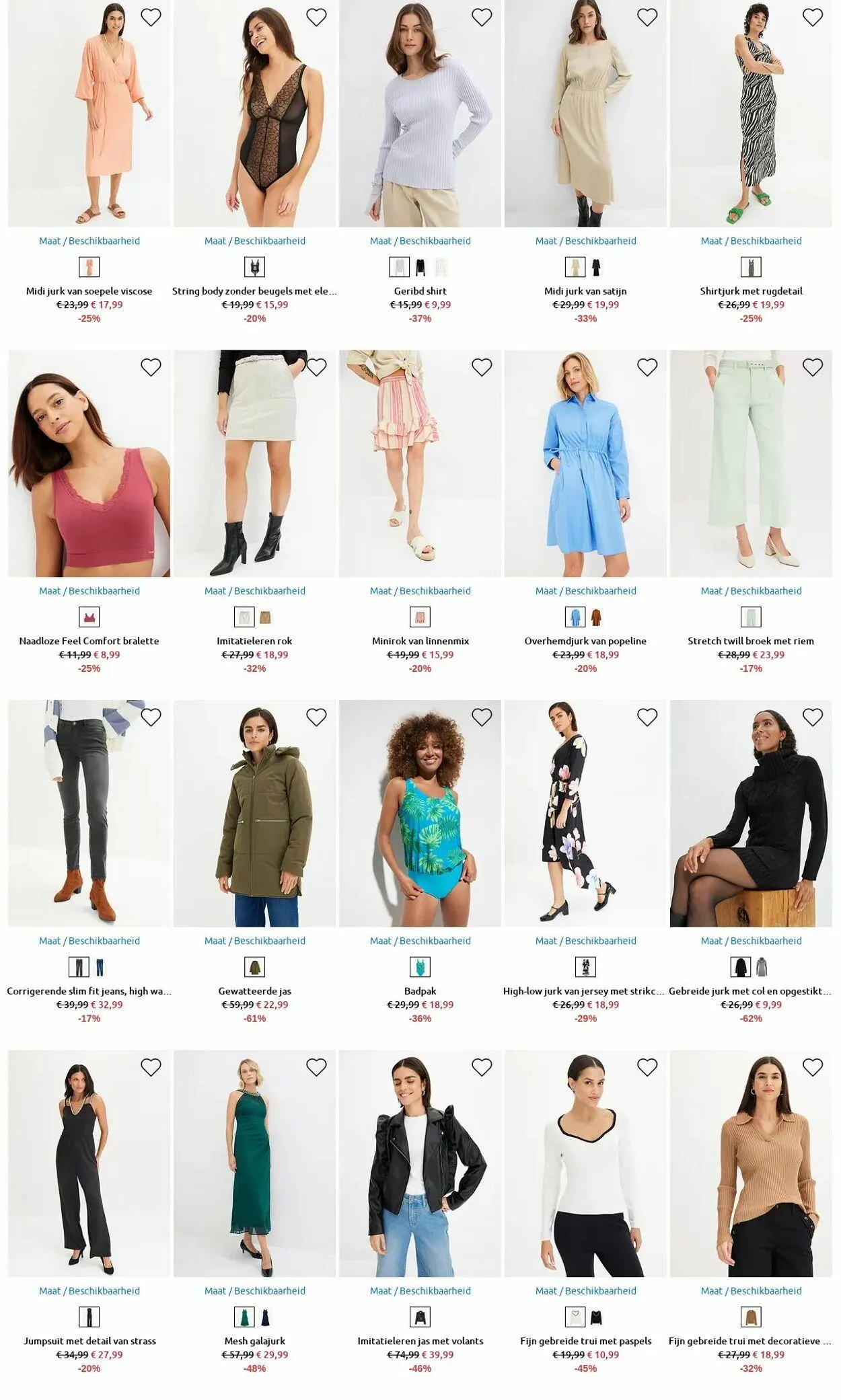
Task: Choose grey swatch for Gebreide jurk met col
Action: click(762, 967)
